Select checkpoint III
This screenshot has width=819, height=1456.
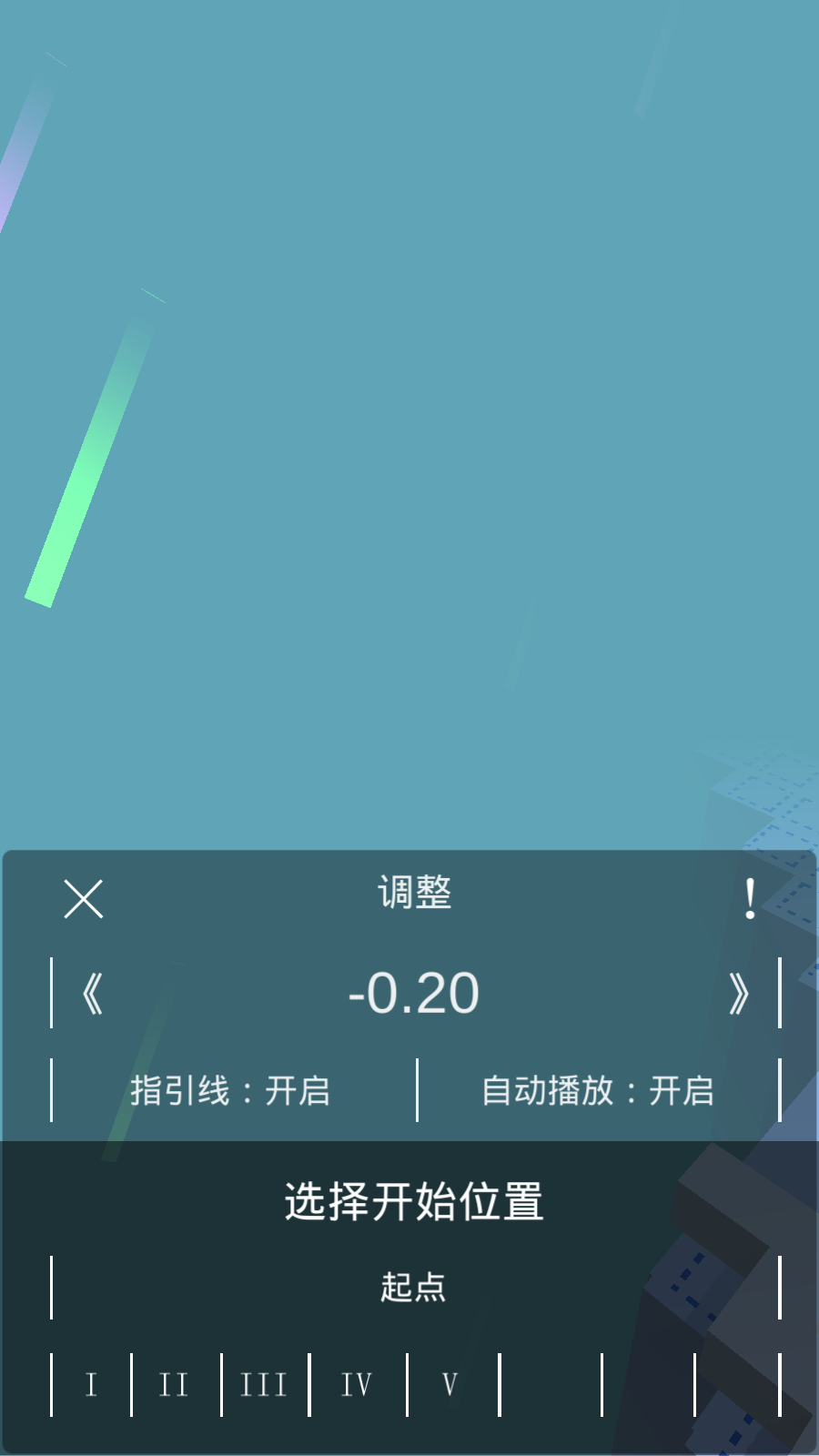(x=263, y=1384)
